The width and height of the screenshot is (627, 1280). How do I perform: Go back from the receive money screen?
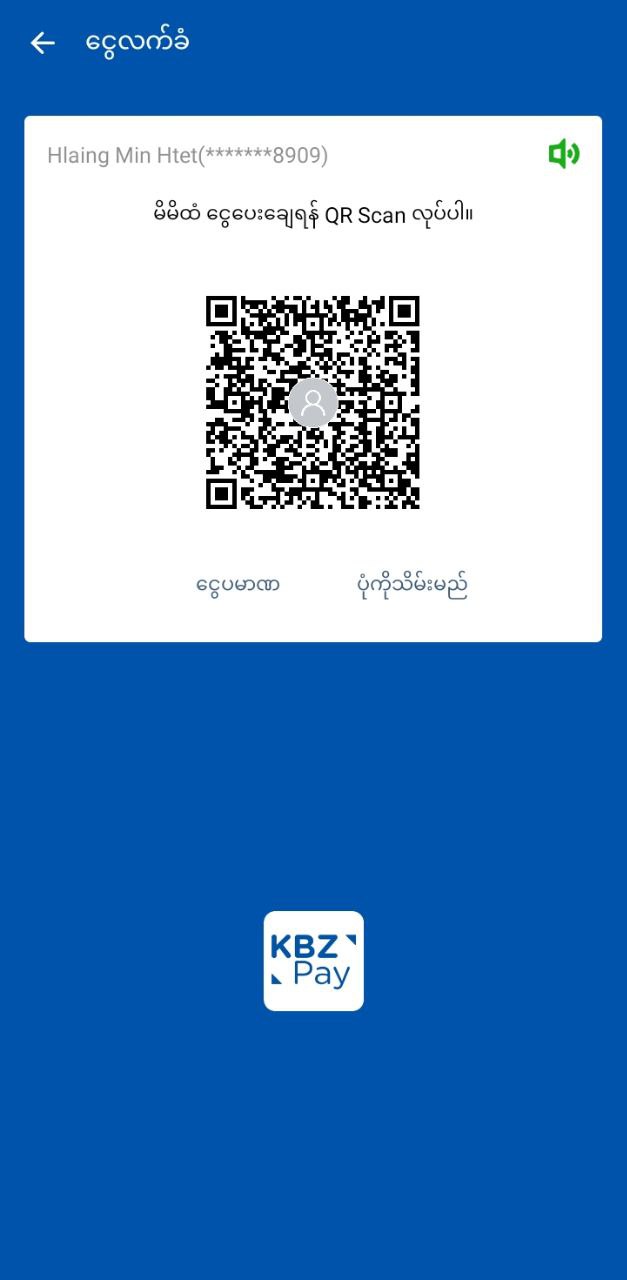[42, 42]
